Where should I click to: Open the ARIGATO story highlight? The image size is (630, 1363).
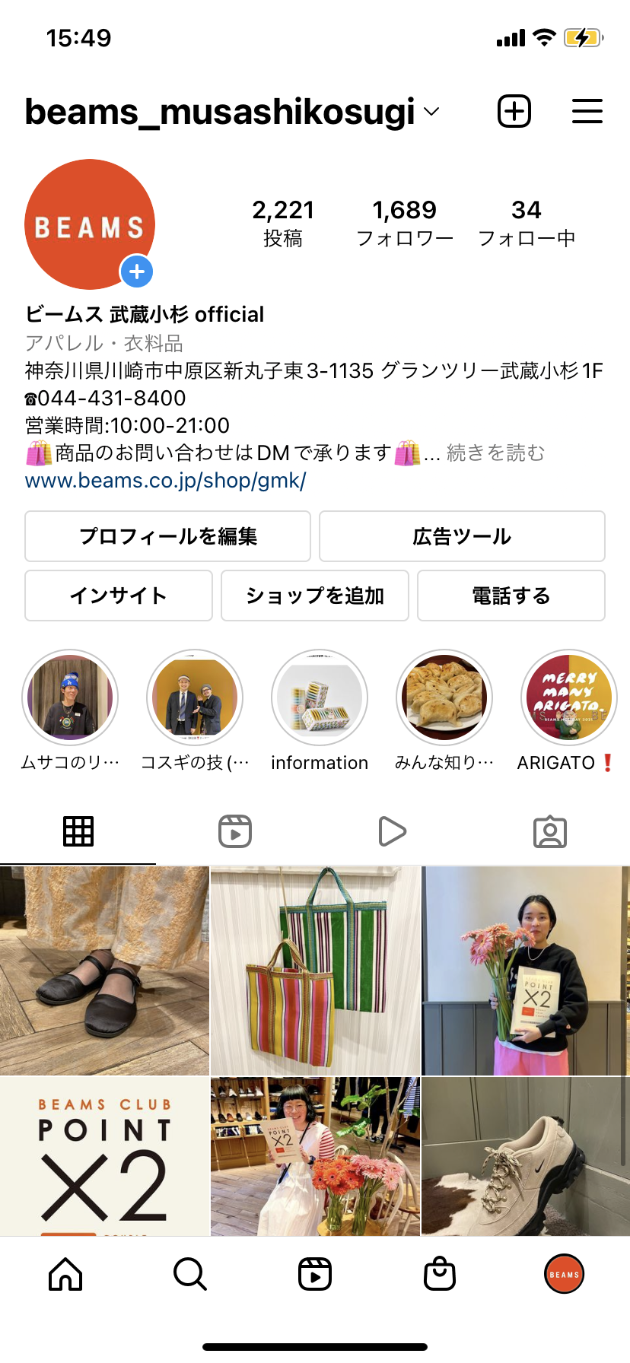569,698
